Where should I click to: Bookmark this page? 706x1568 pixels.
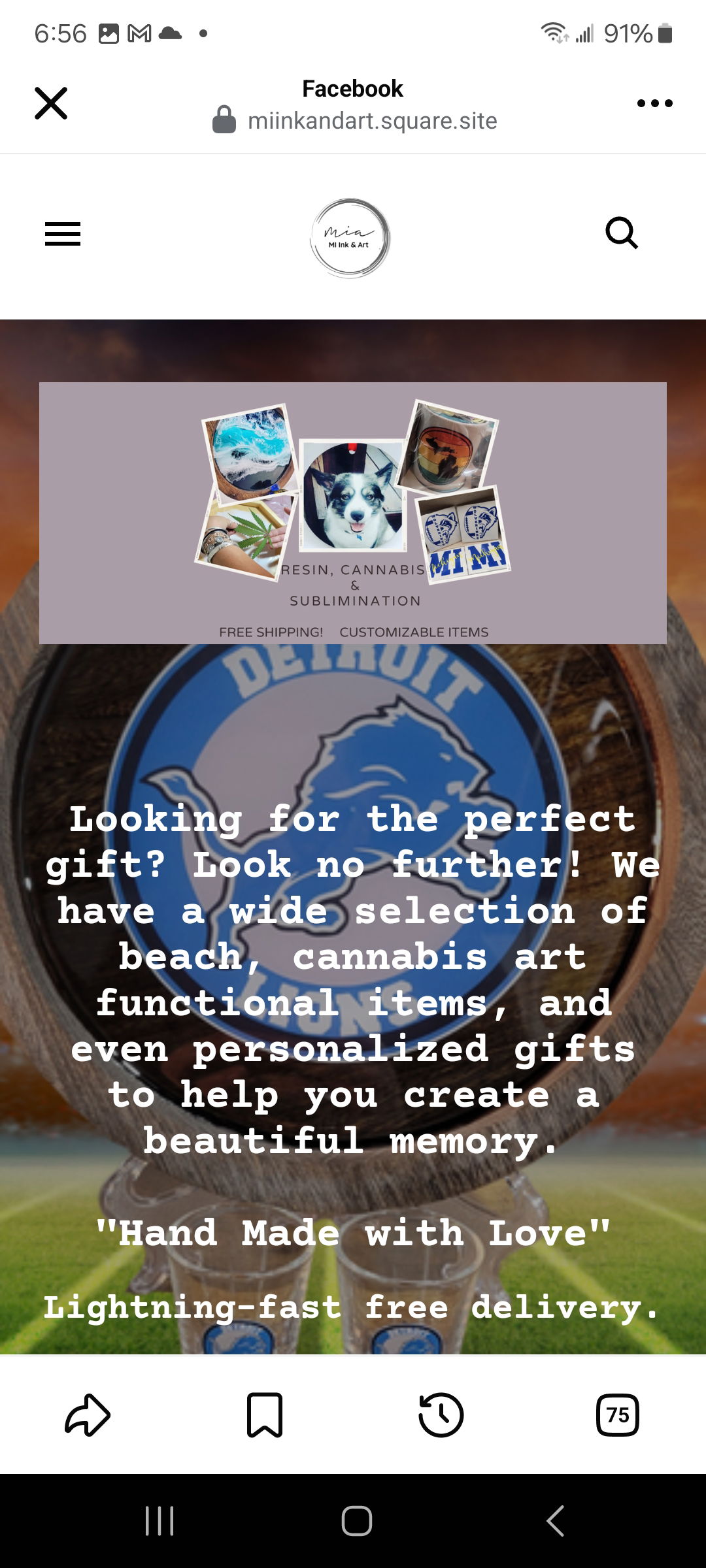click(x=265, y=1415)
